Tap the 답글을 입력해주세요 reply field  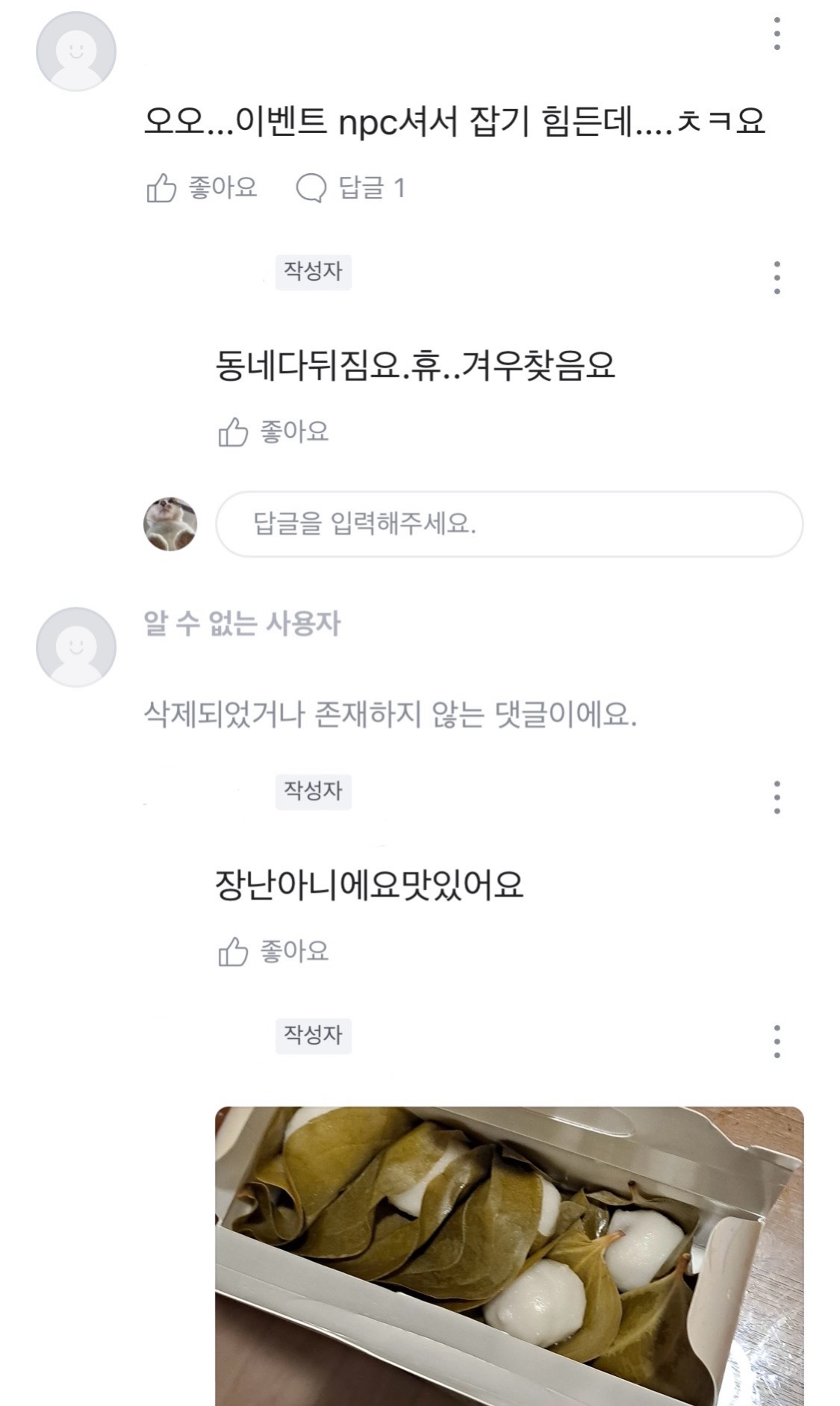[x=508, y=524]
